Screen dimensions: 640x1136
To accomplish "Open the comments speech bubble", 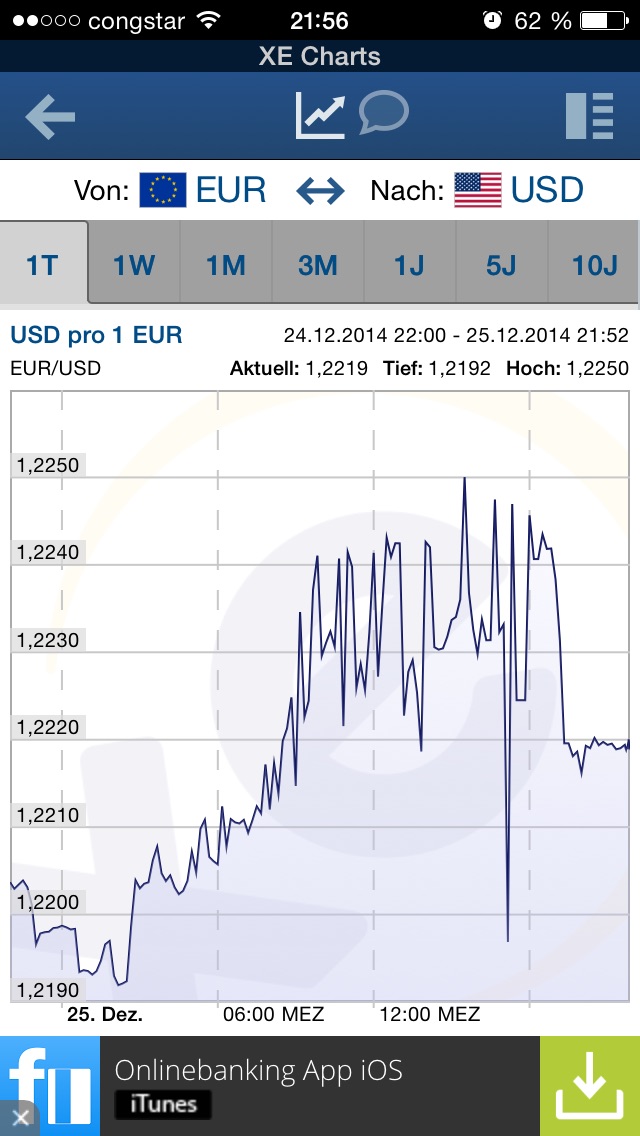I will click(385, 113).
